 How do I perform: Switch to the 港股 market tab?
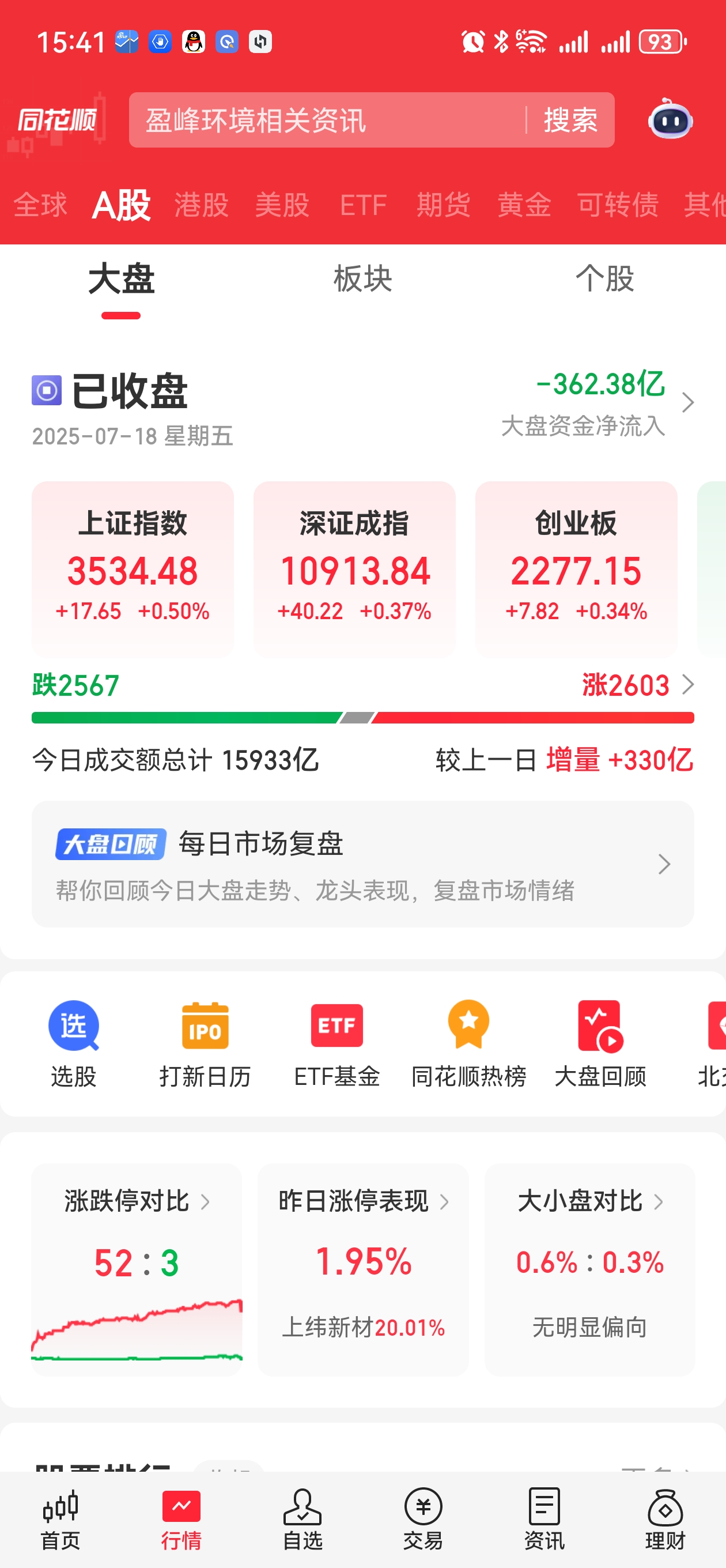pyautogui.click(x=201, y=204)
